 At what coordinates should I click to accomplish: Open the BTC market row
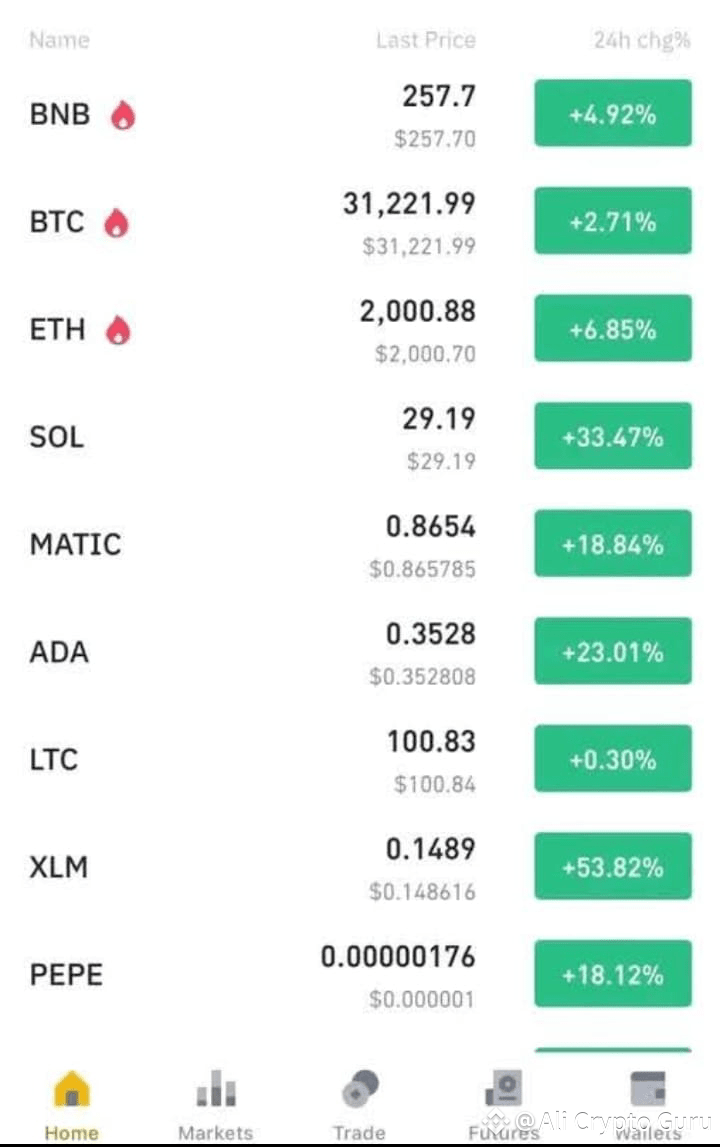[x=360, y=222]
